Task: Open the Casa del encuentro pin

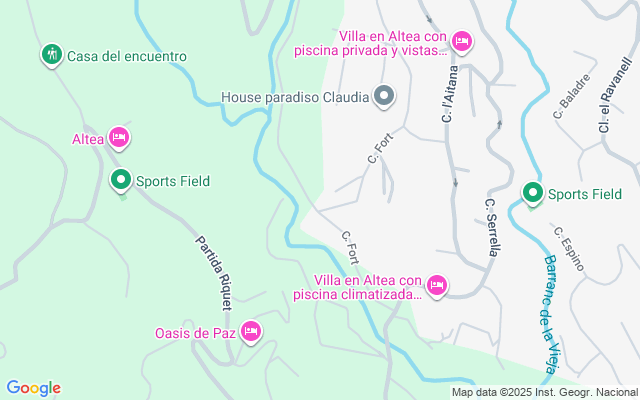Action: coord(52,55)
